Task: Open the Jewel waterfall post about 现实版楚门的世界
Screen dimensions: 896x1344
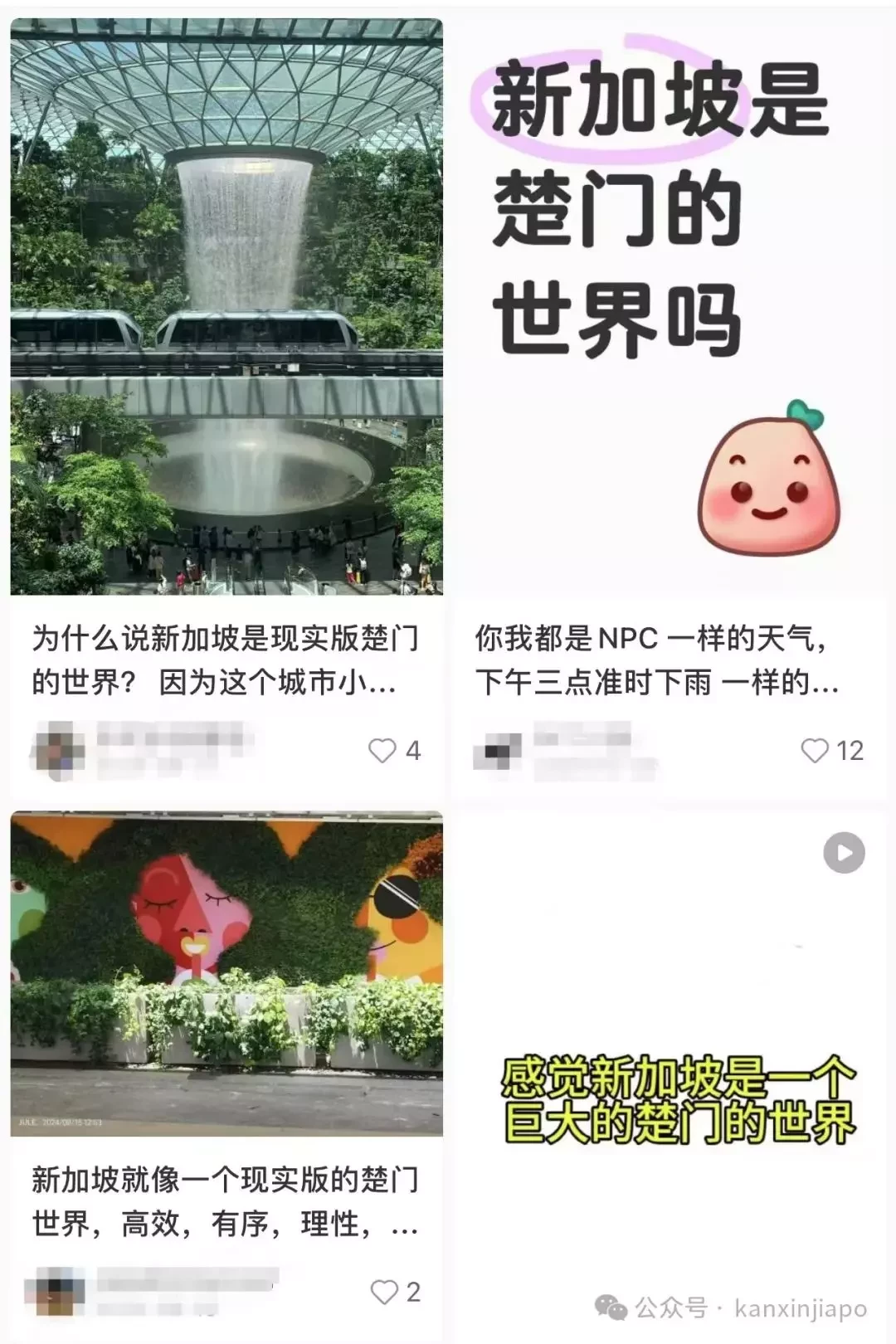Action: click(226, 307)
